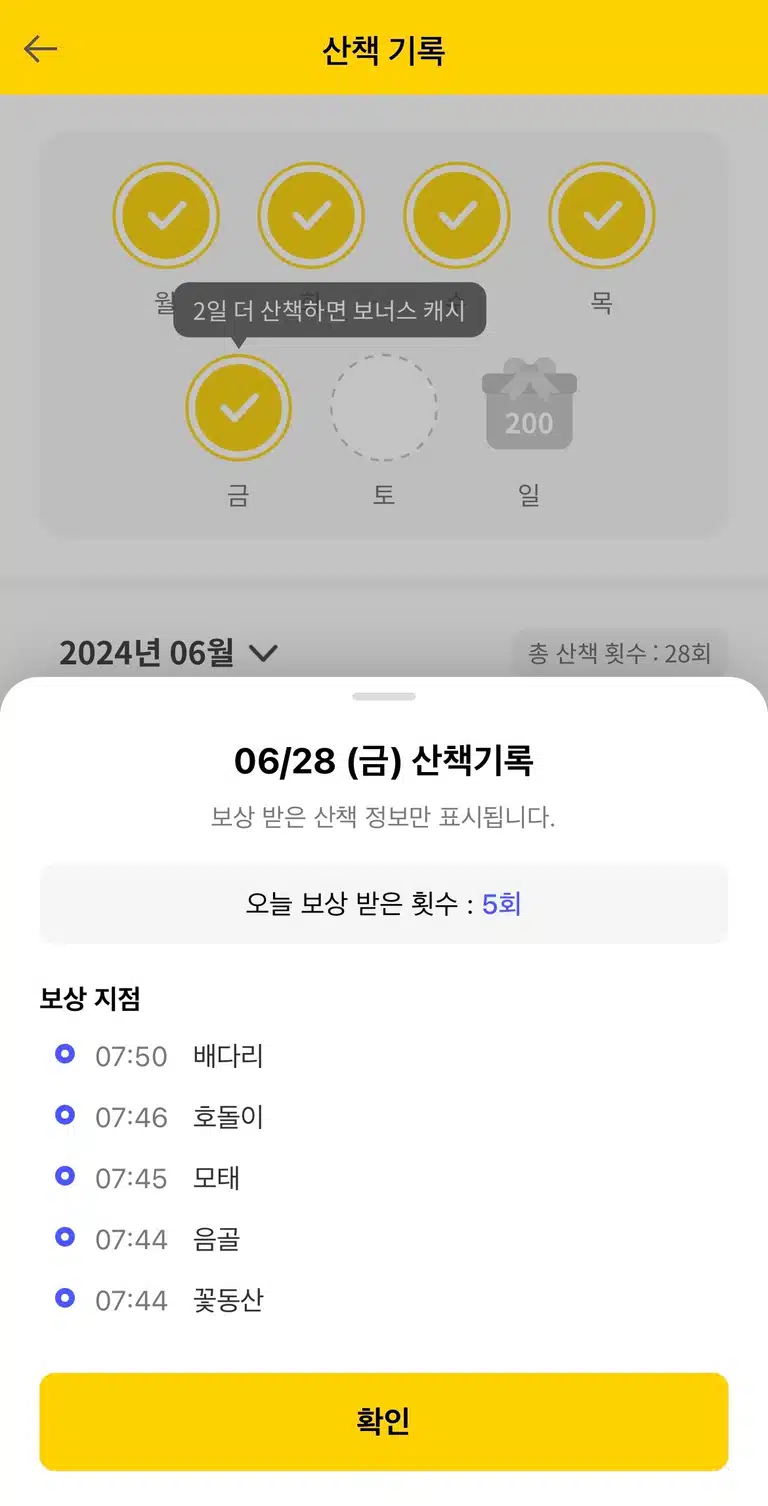
Task: Tap the 확인 button to confirm
Action: 384,1421
